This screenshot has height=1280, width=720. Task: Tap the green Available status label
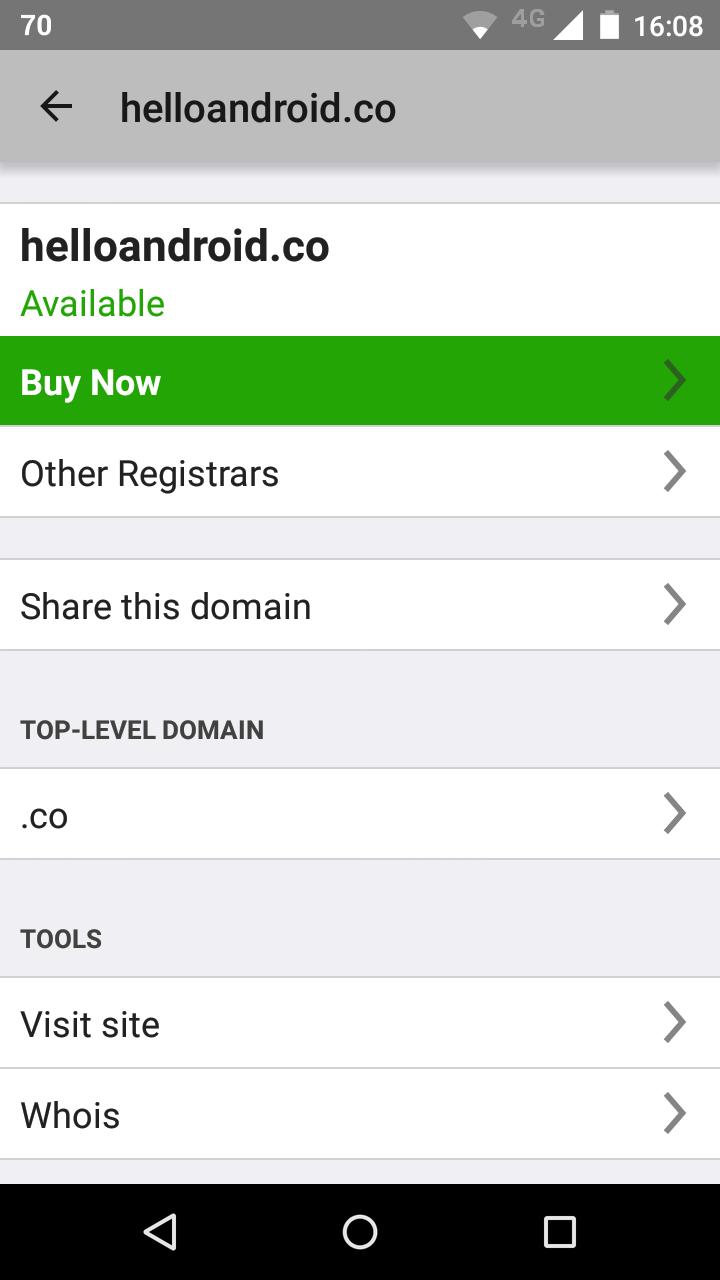pos(92,304)
